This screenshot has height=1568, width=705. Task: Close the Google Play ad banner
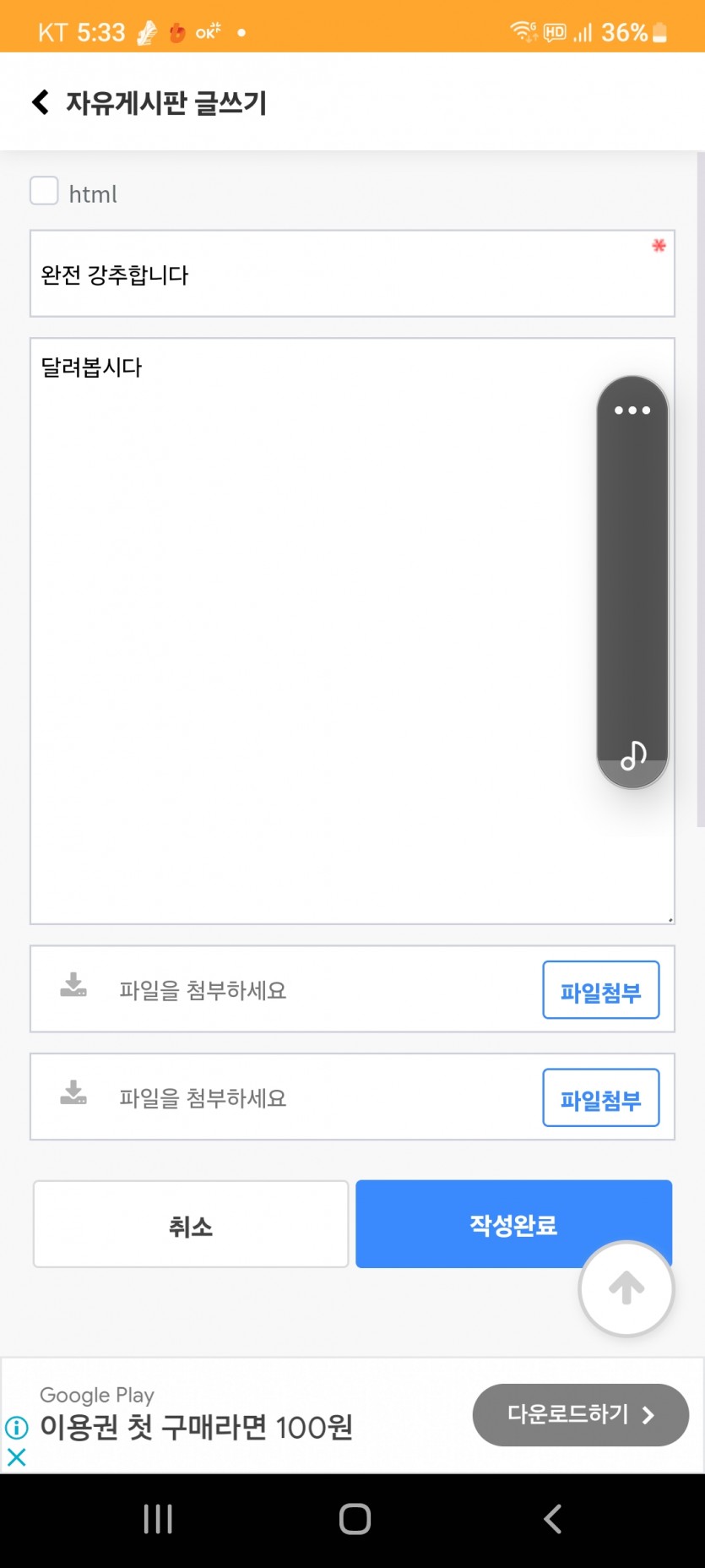click(x=16, y=1457)
